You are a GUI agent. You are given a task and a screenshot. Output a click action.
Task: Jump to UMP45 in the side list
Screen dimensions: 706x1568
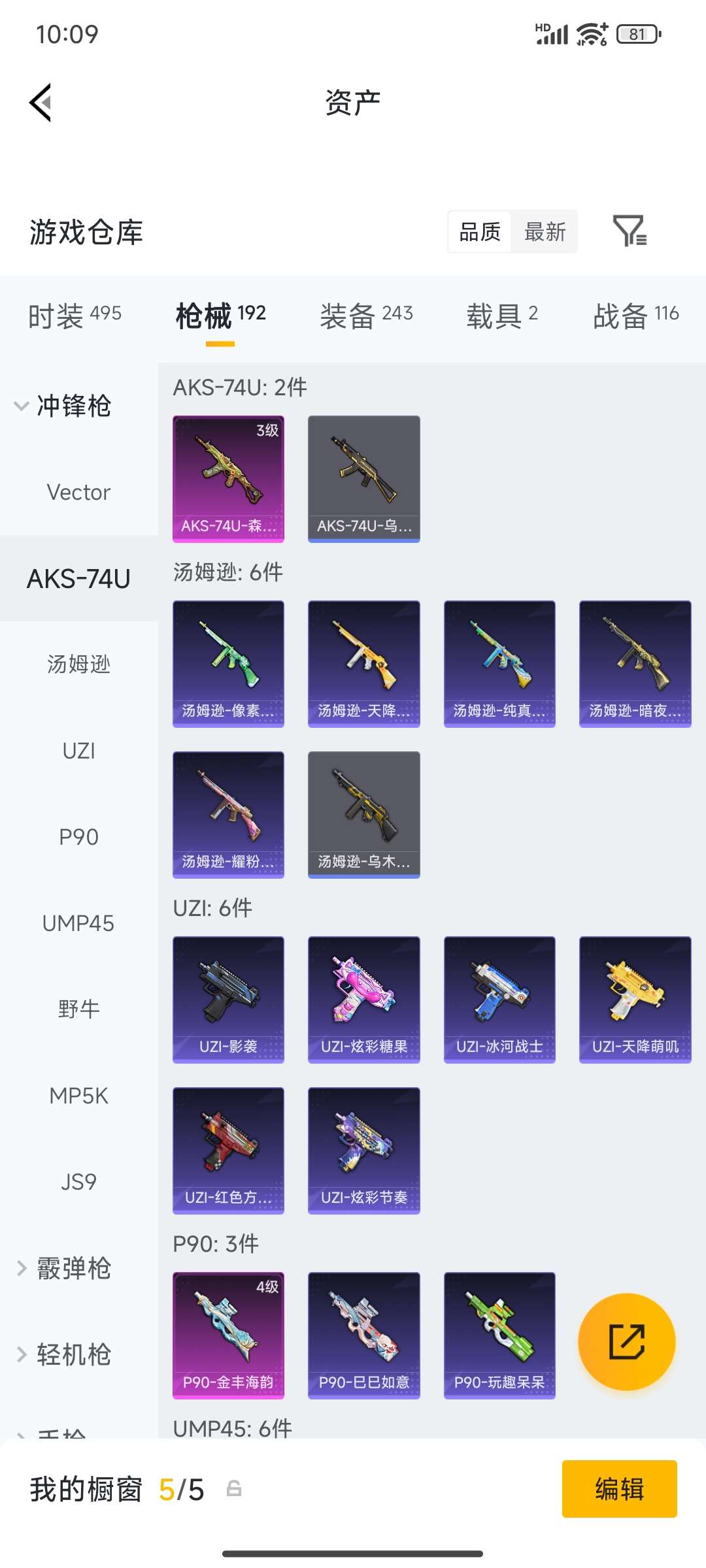(78, 923)
